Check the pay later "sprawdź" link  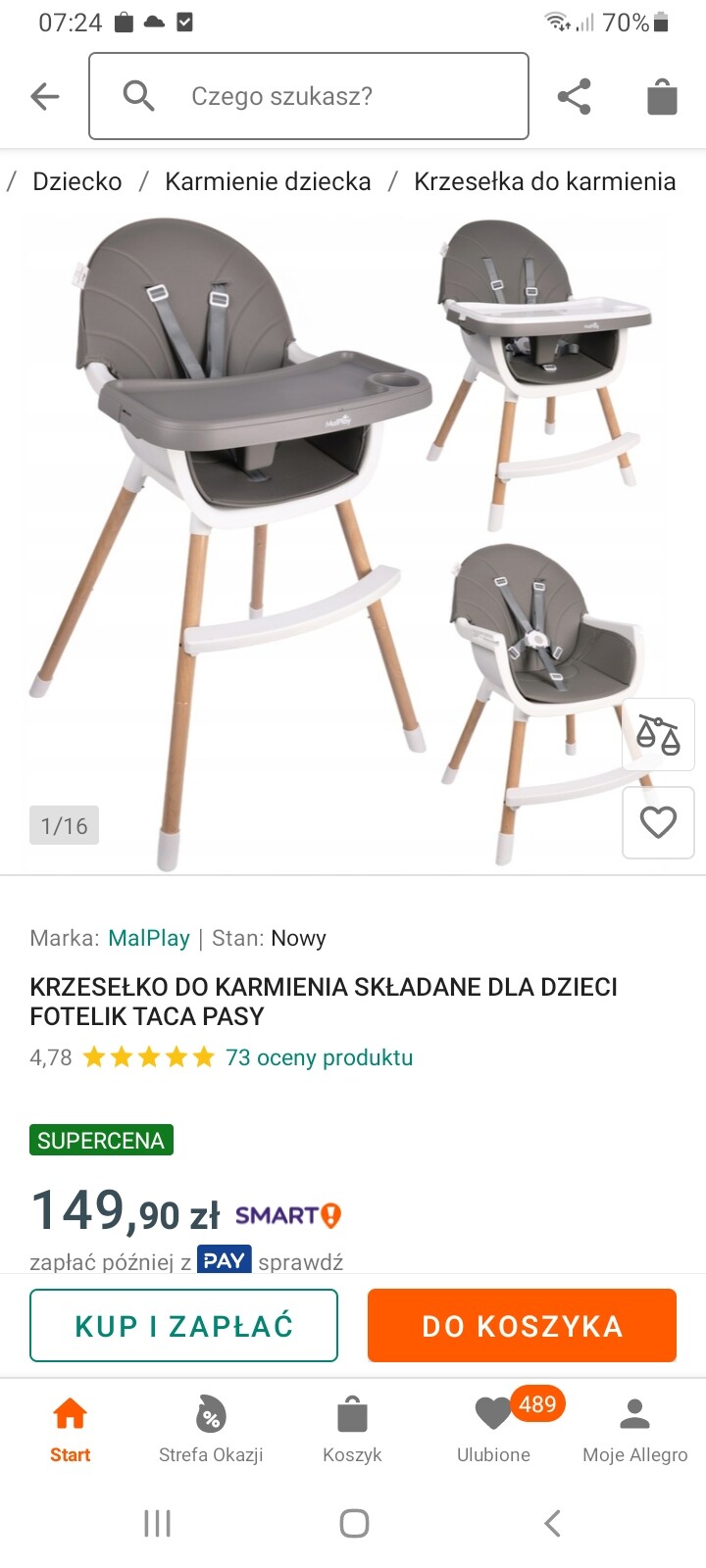pos(301,1262)
